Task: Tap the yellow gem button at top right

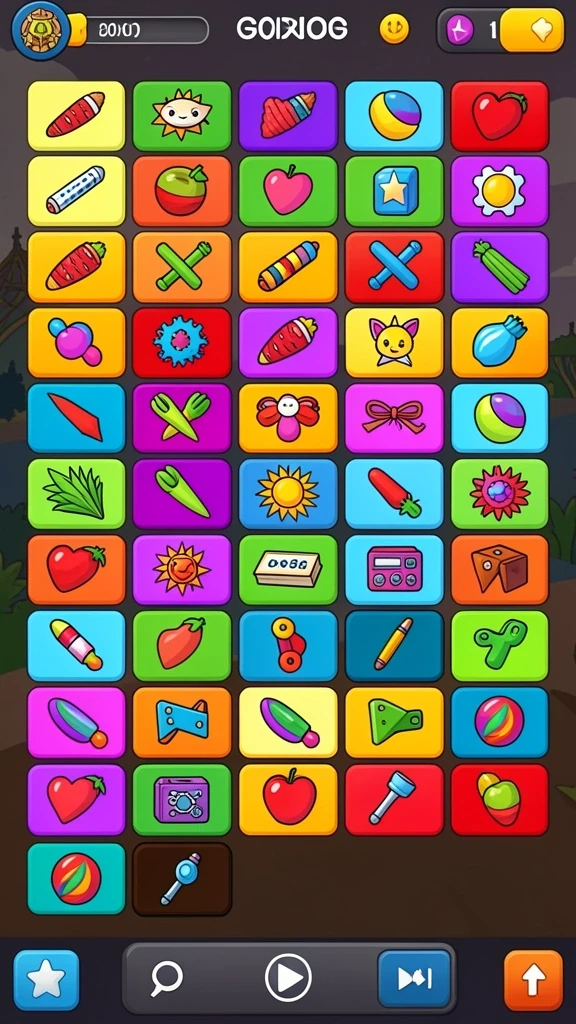Action: pyautogui.click(x=532, y=30)
